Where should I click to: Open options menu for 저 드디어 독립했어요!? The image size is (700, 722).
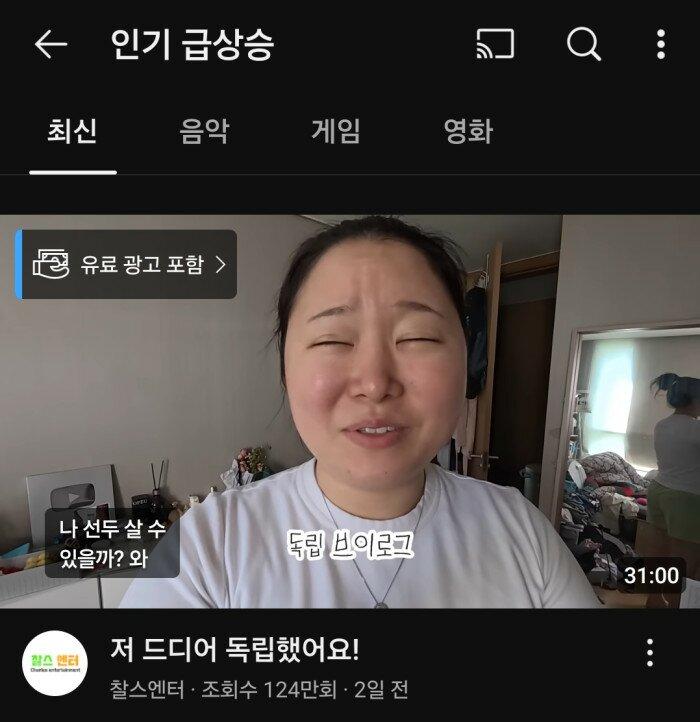point(650,653)
